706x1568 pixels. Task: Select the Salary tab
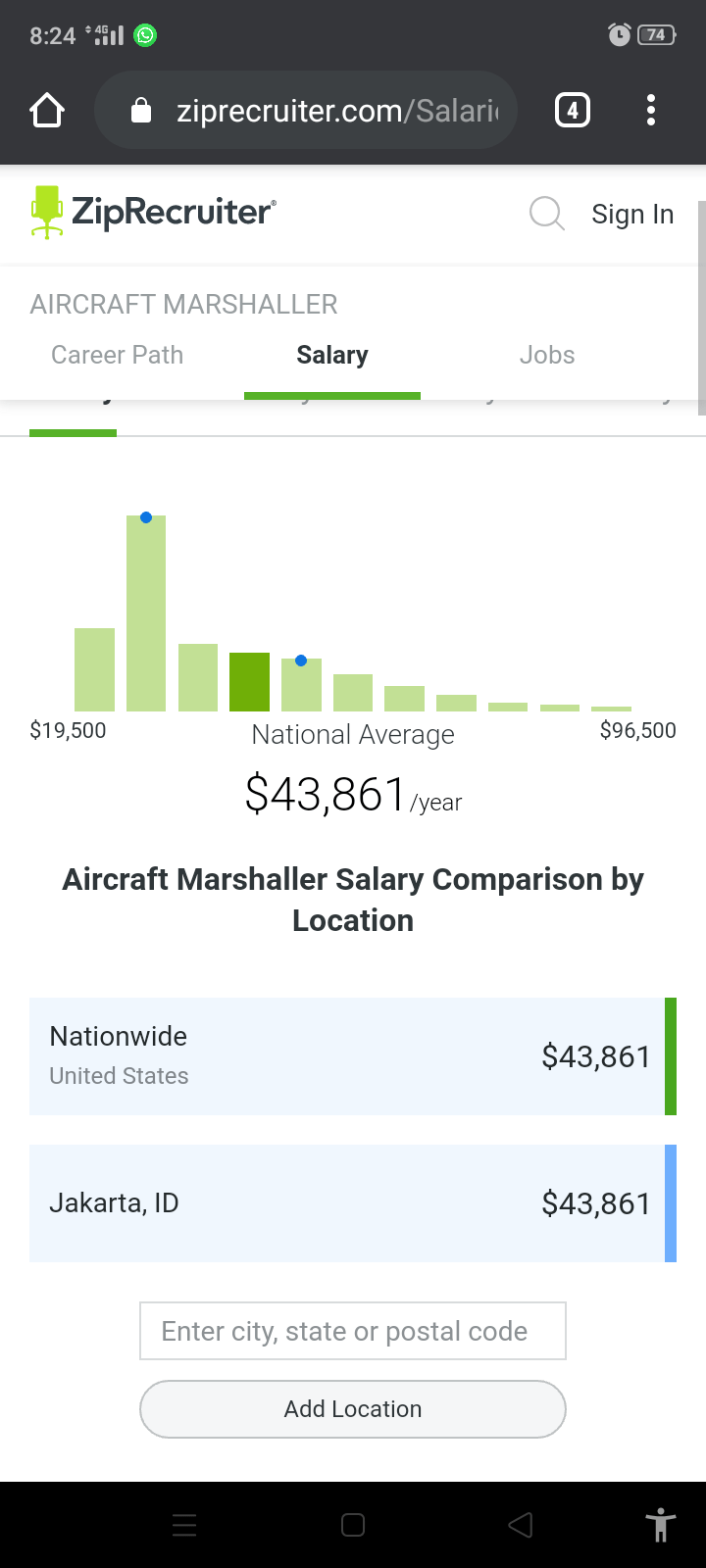(332, 355)
